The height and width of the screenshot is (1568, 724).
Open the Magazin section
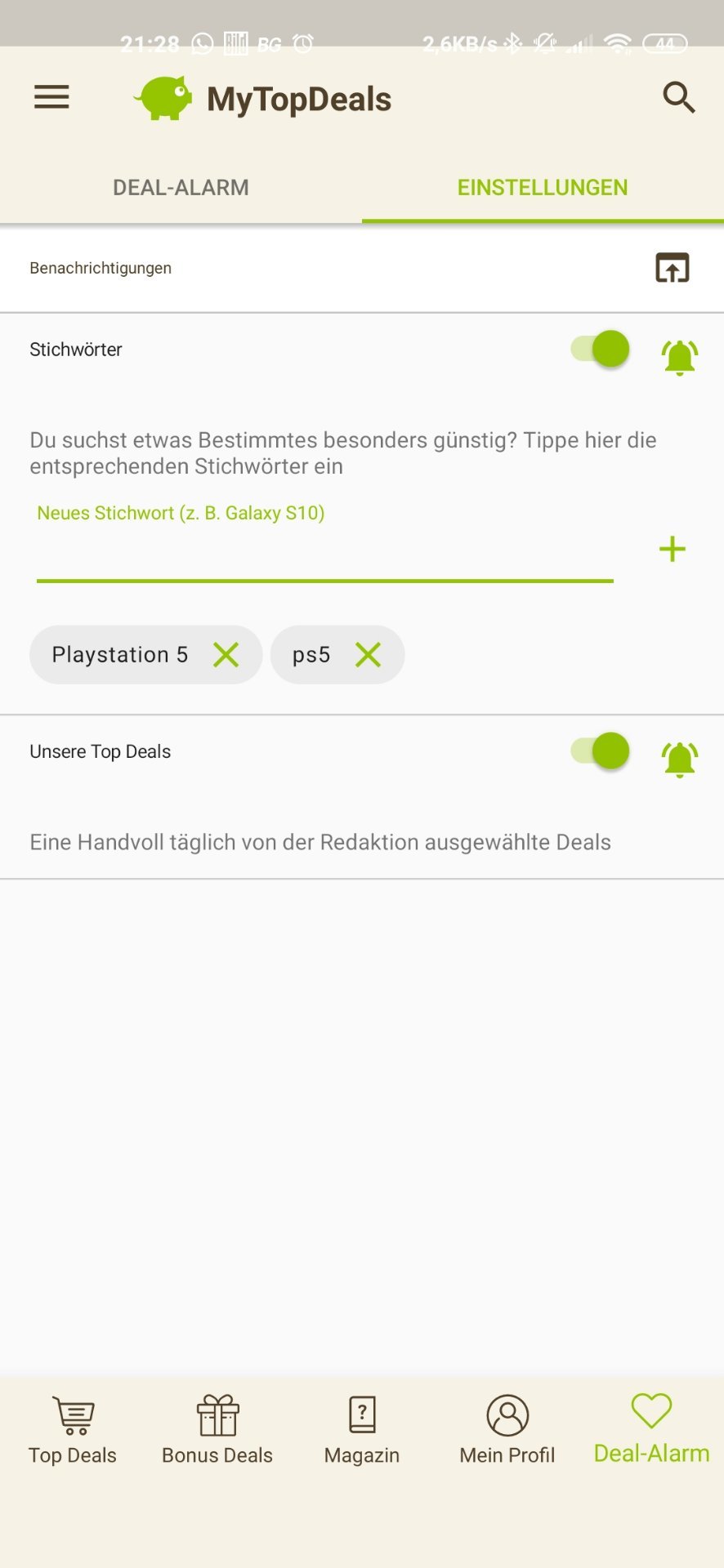coord(362,1429)
